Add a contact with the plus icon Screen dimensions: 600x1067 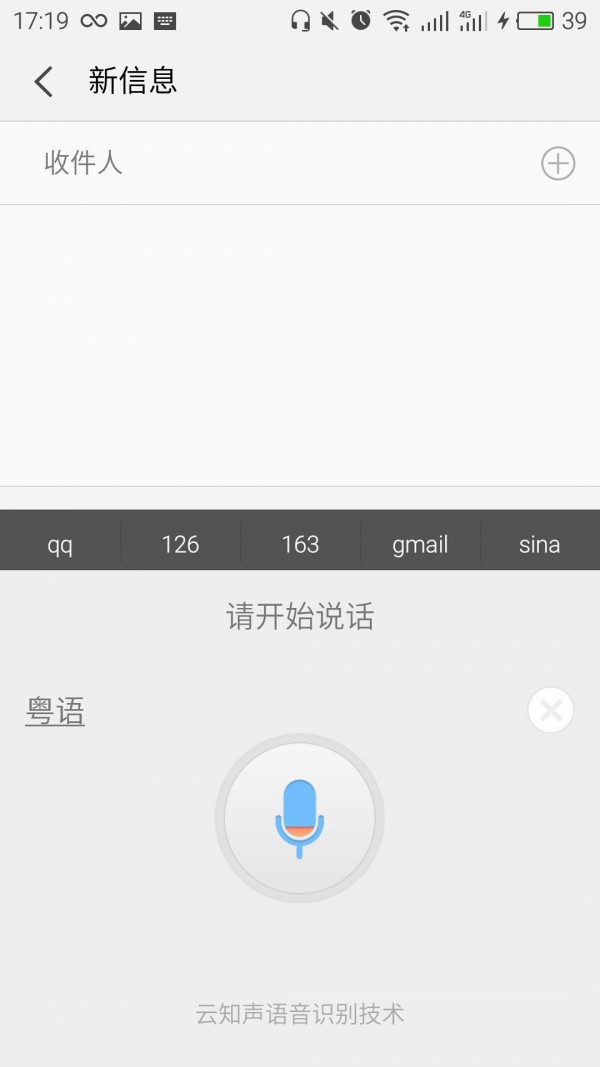(557, 163)
